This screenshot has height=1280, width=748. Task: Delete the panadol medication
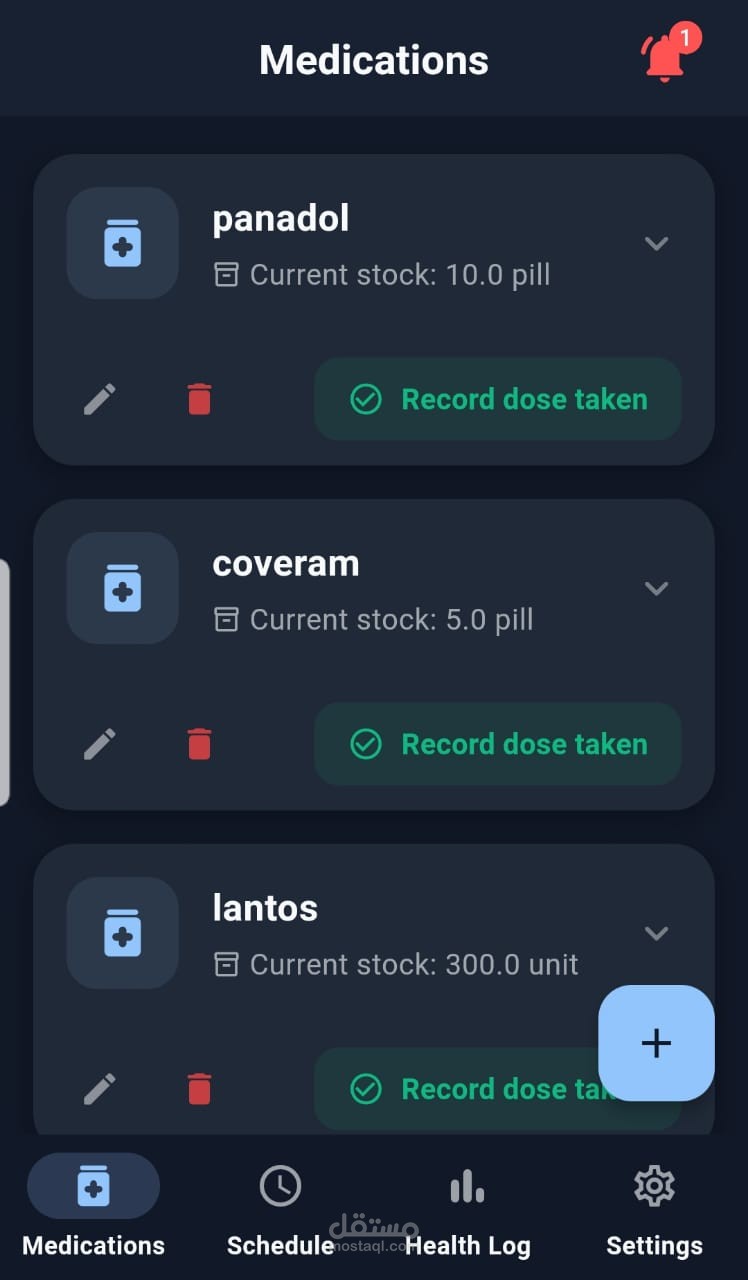tap(200, 399)
